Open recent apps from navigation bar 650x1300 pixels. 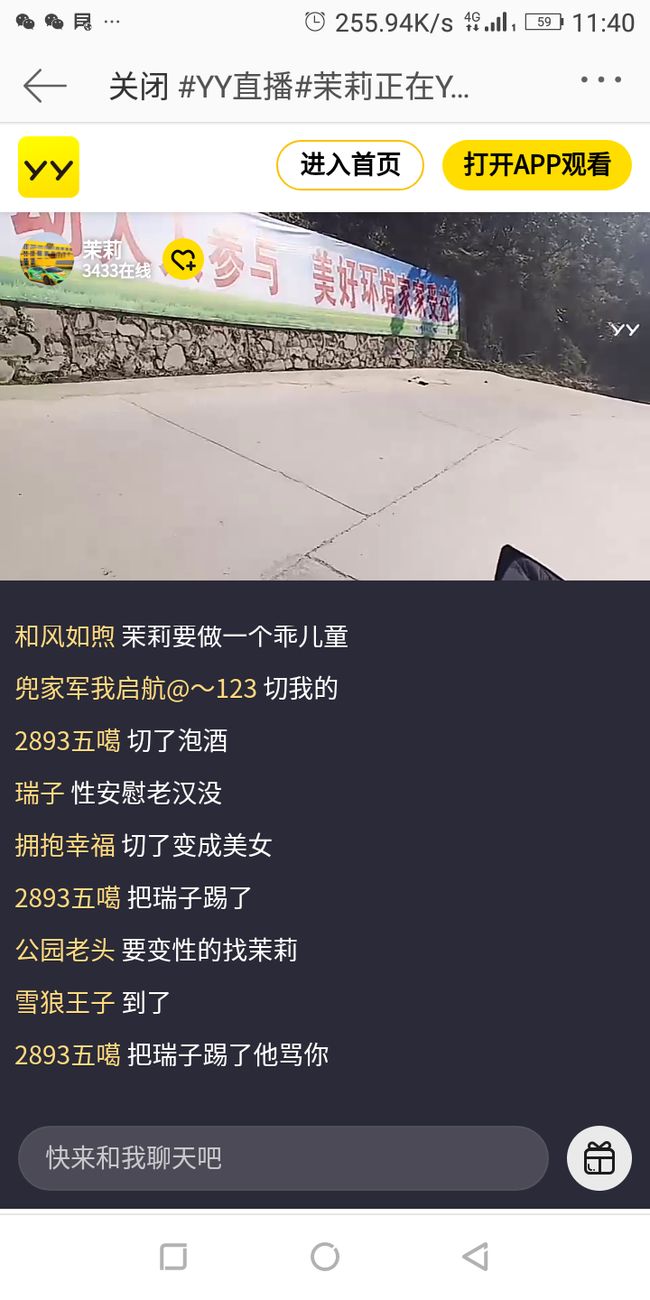(174, 1257)
